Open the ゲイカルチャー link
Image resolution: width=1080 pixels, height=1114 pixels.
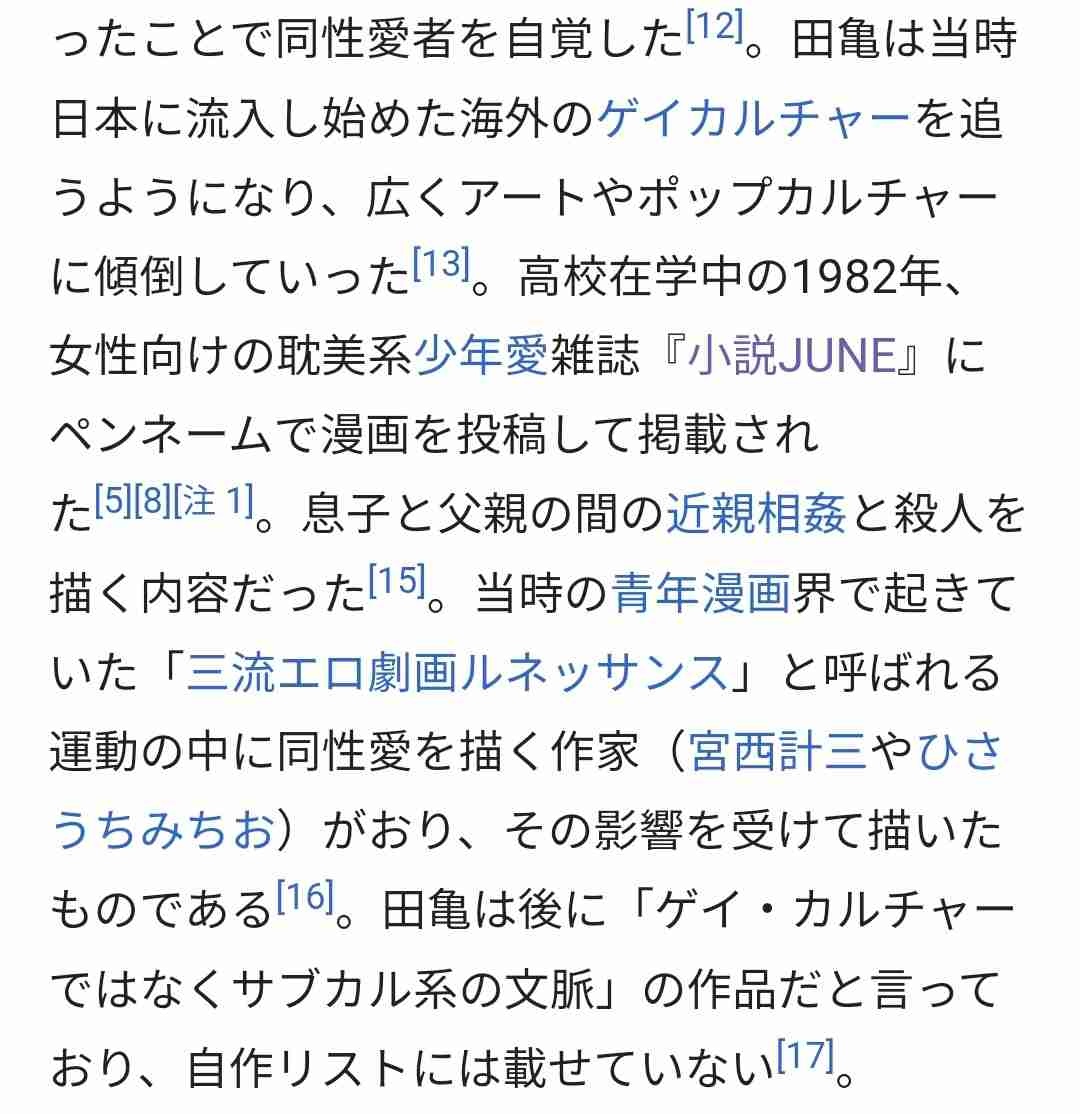point(753,122)
